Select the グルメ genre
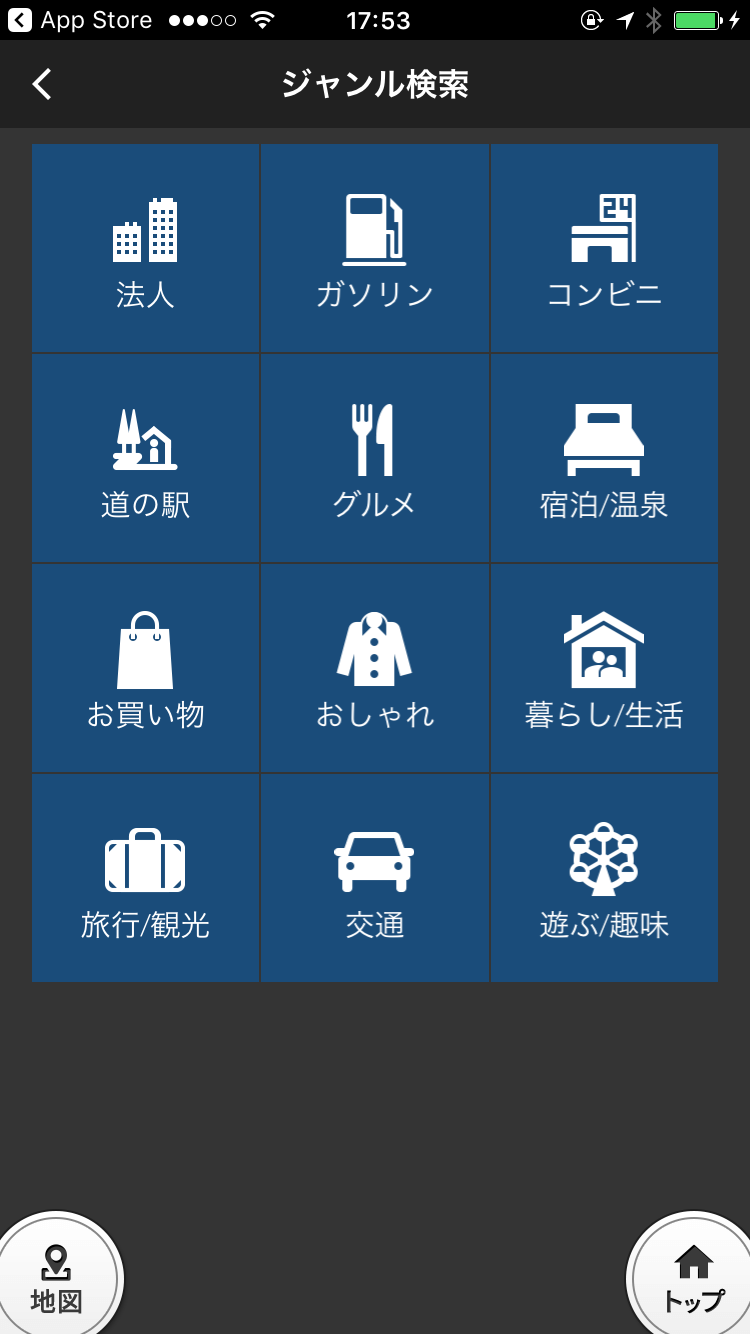The image size is (750, 1334). click(375, 458)
